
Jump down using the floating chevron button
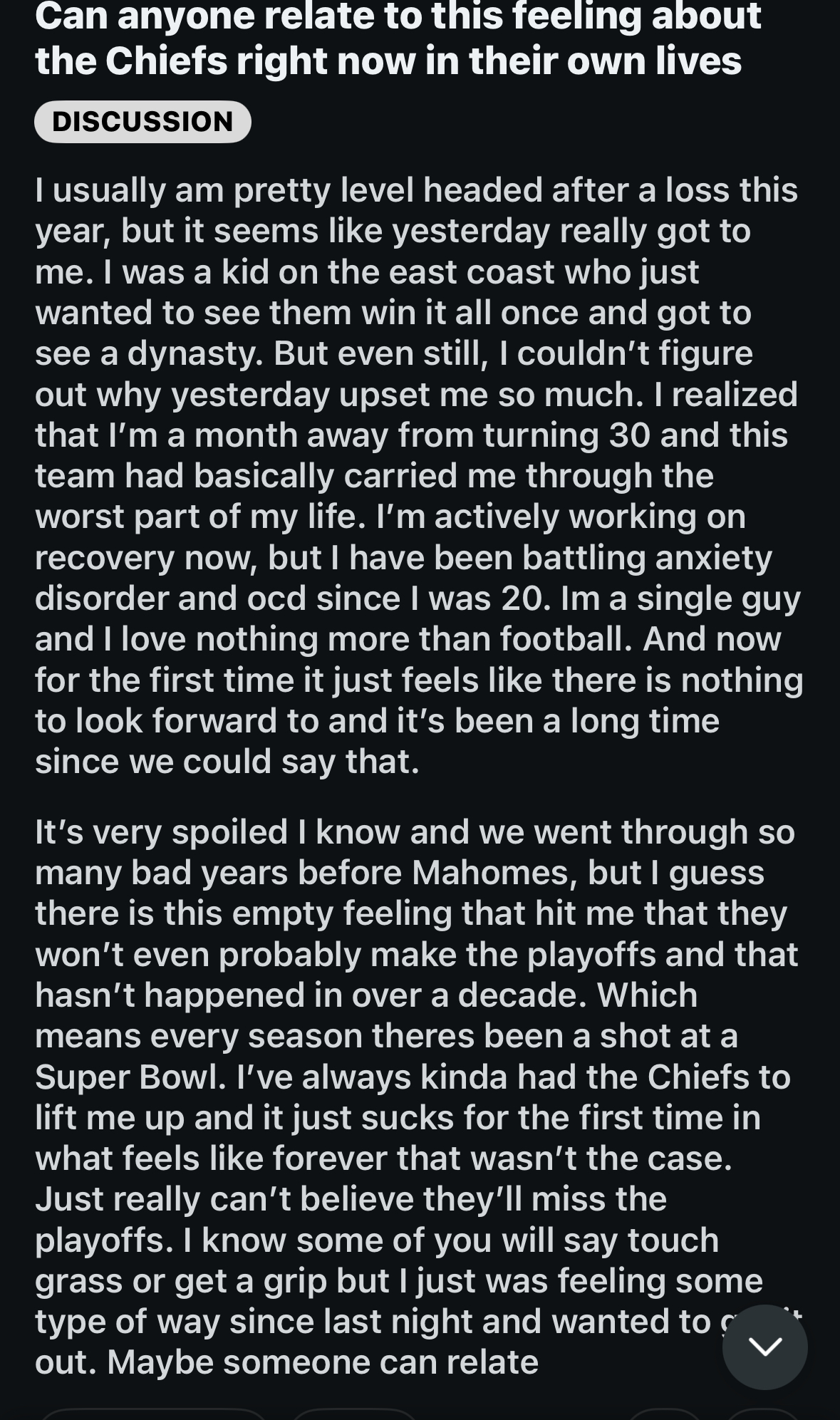point(764,1346)
